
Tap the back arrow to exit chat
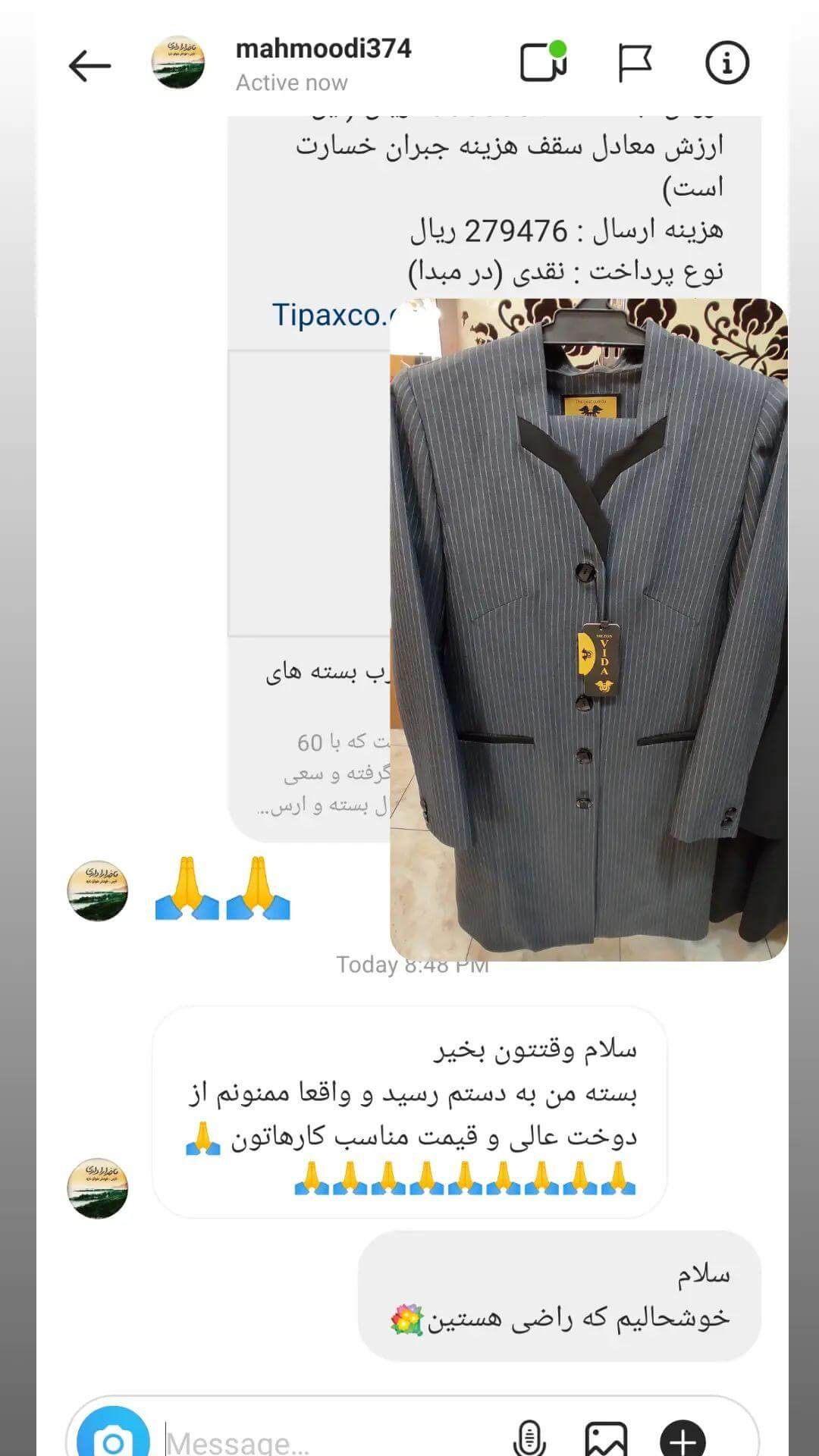(x=90, y=64)
